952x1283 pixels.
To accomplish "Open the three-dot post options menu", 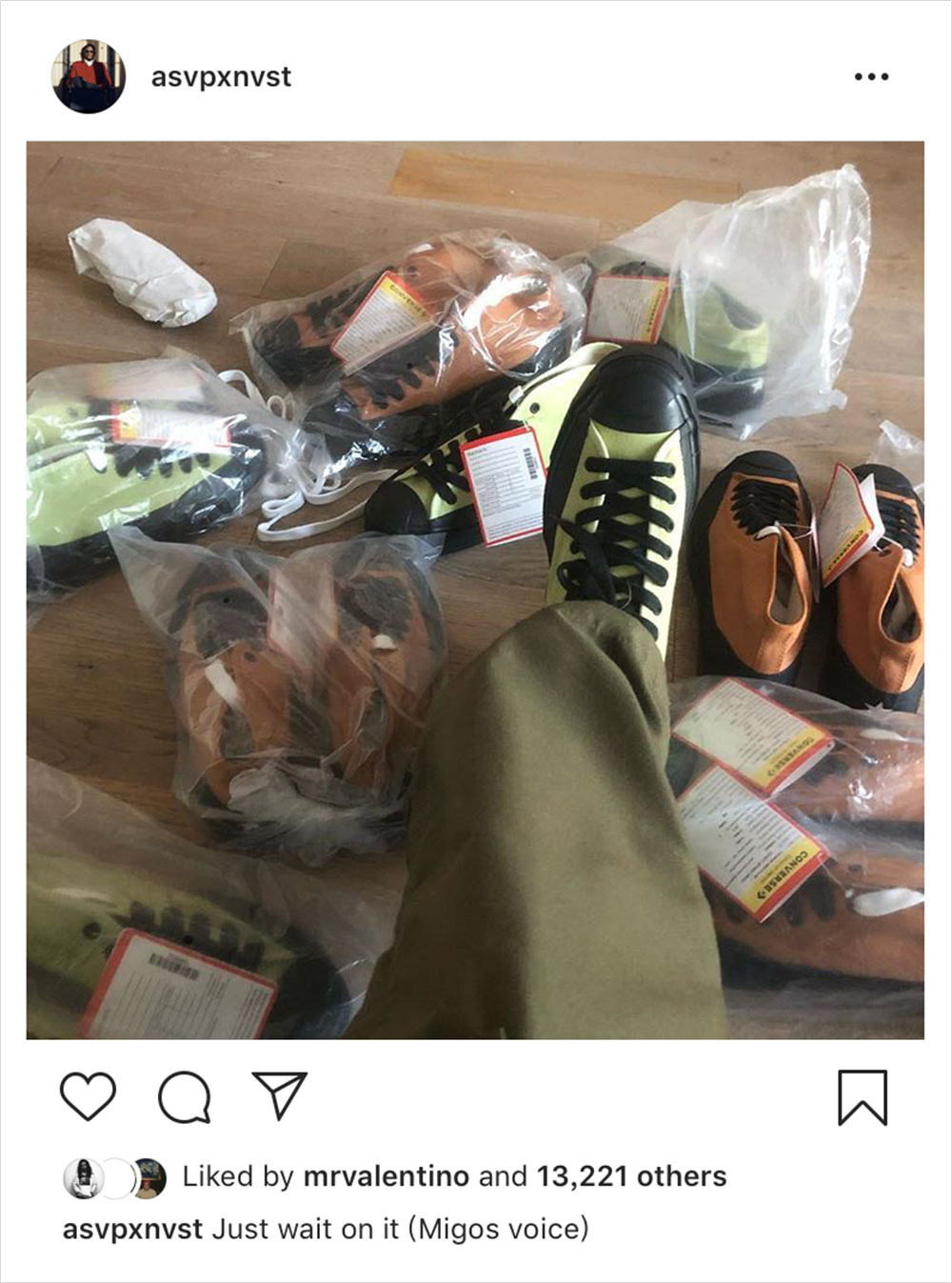I will pyautogui.click(x=871, y=77).
